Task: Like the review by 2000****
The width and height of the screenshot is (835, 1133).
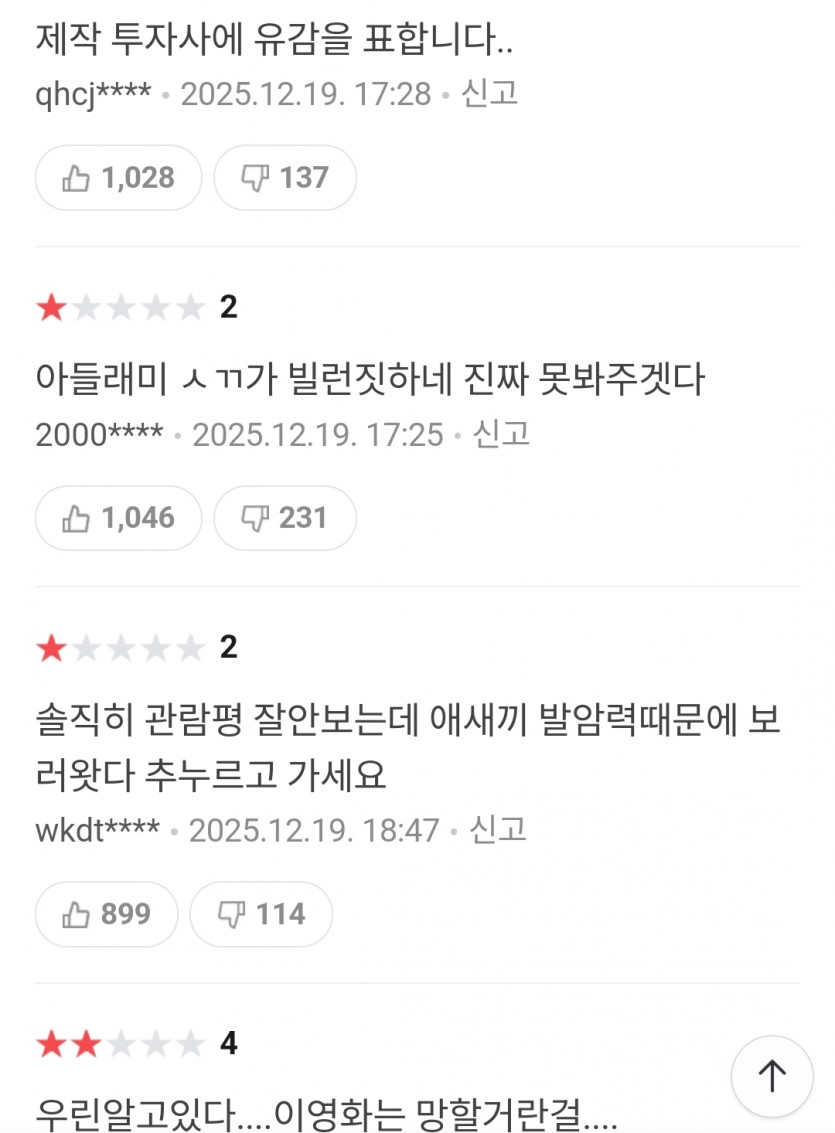Action: tap(118, 518)
